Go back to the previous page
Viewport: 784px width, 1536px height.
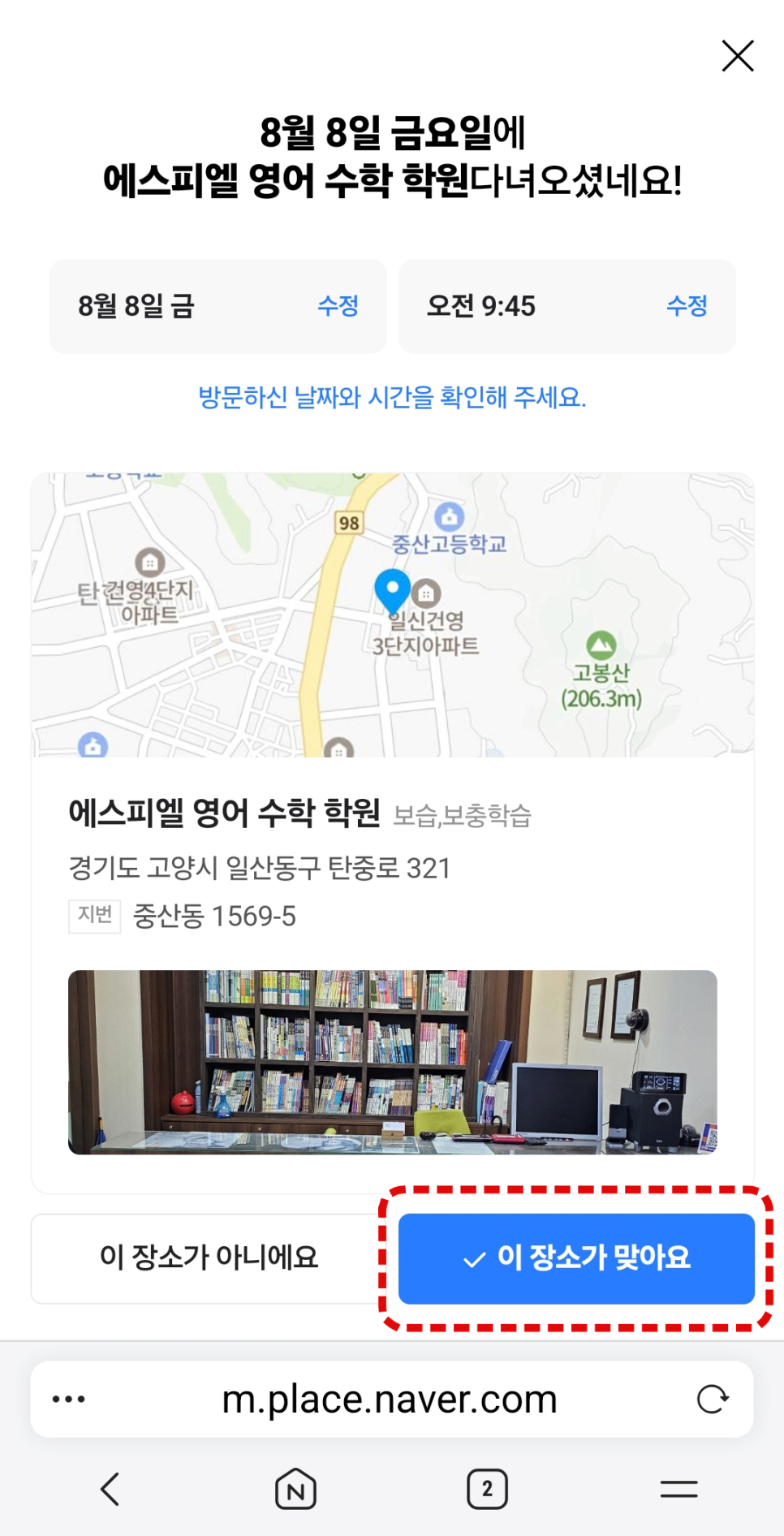tap(110, 1489)
